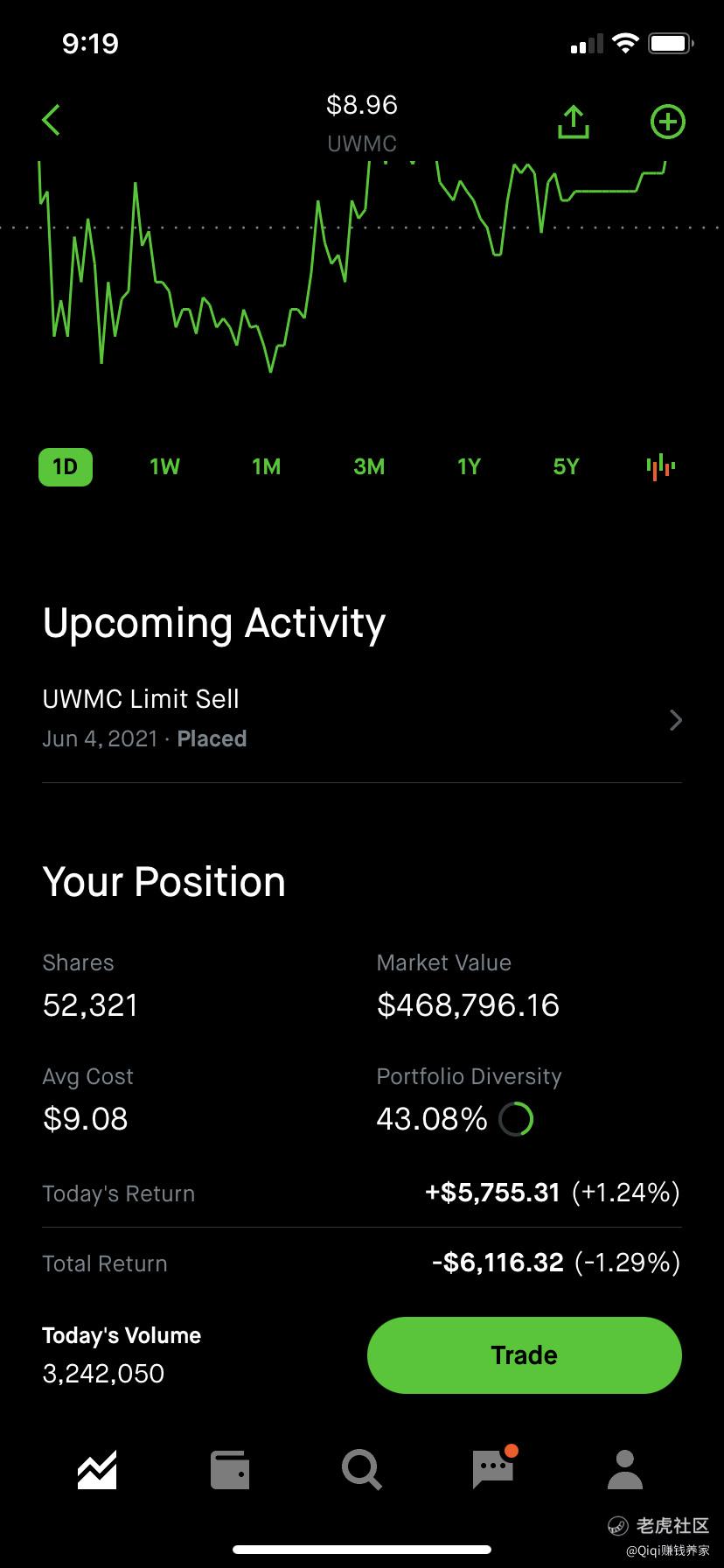724x1568 pixels.
Task: Switch chart to 5Y range
Action: [x=566, y=466]
